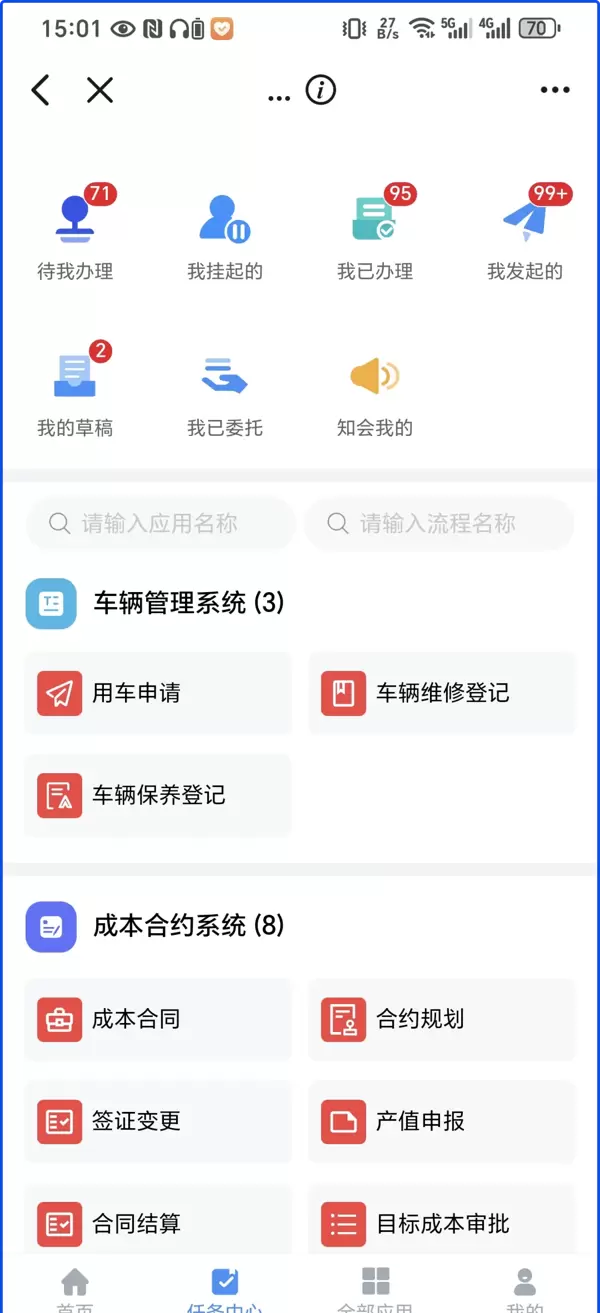
Task: Open 车辆维修登记 form
Action: click(x=441, y=693)
